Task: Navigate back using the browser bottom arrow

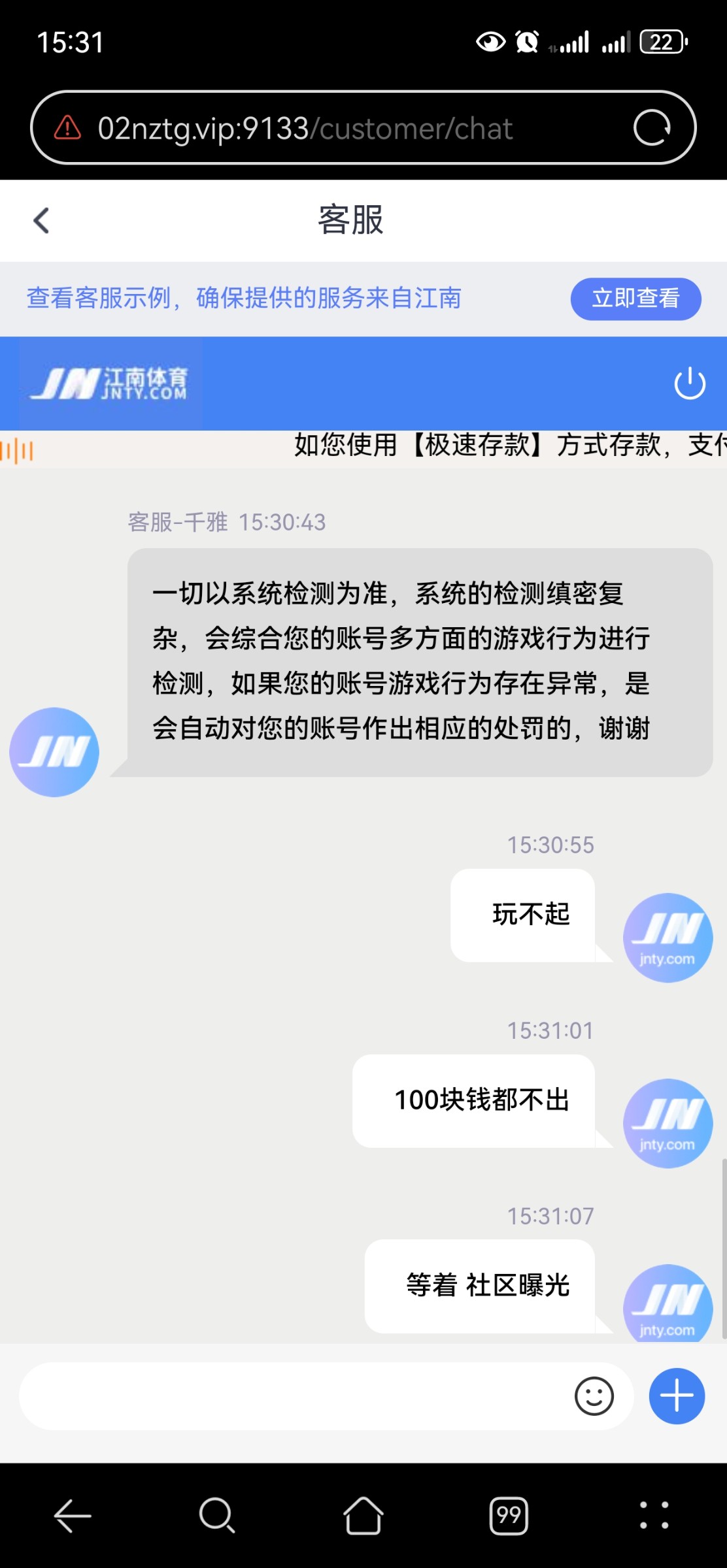Action: 73,1516
